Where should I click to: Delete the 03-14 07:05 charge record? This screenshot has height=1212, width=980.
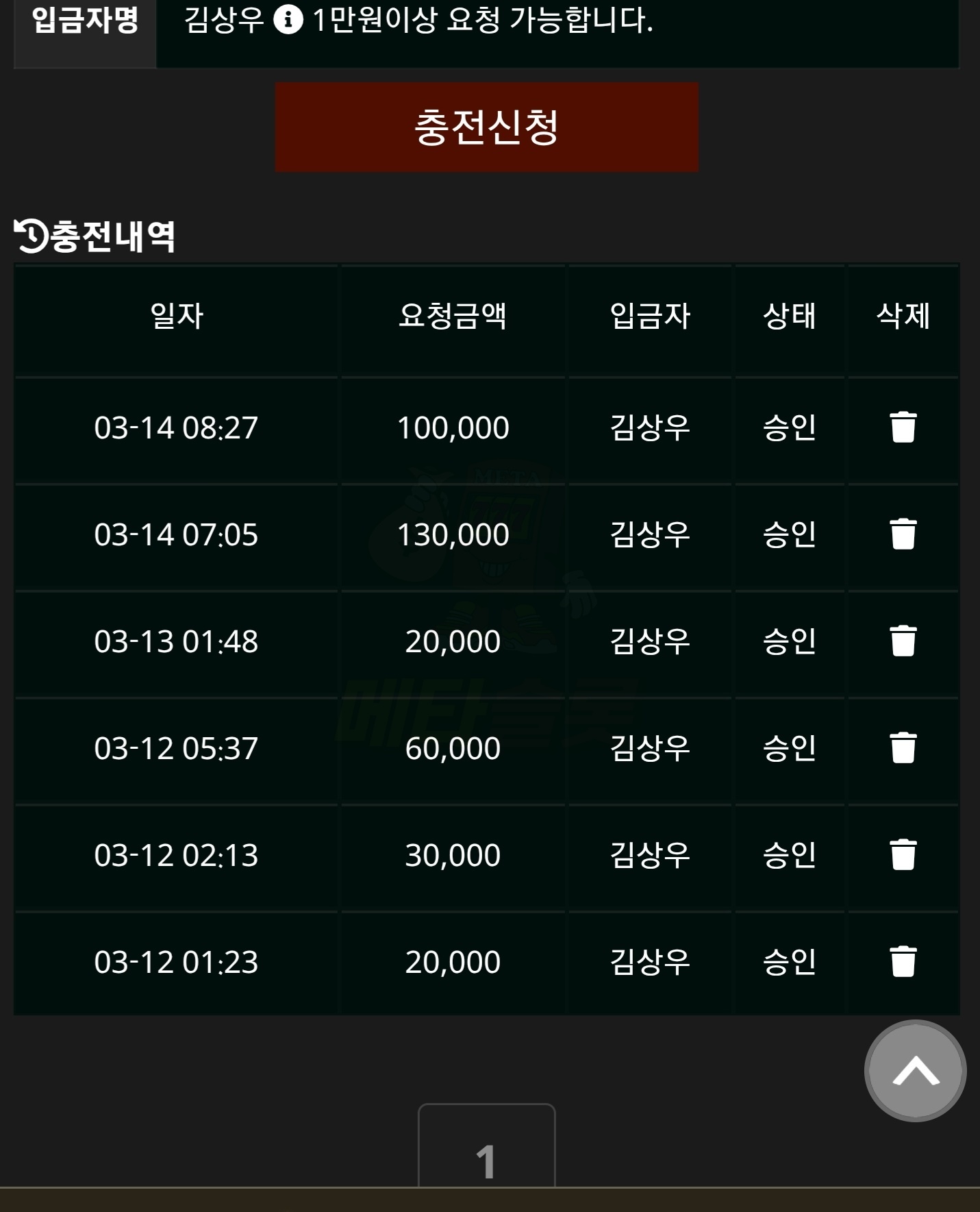tap(903, 534)
